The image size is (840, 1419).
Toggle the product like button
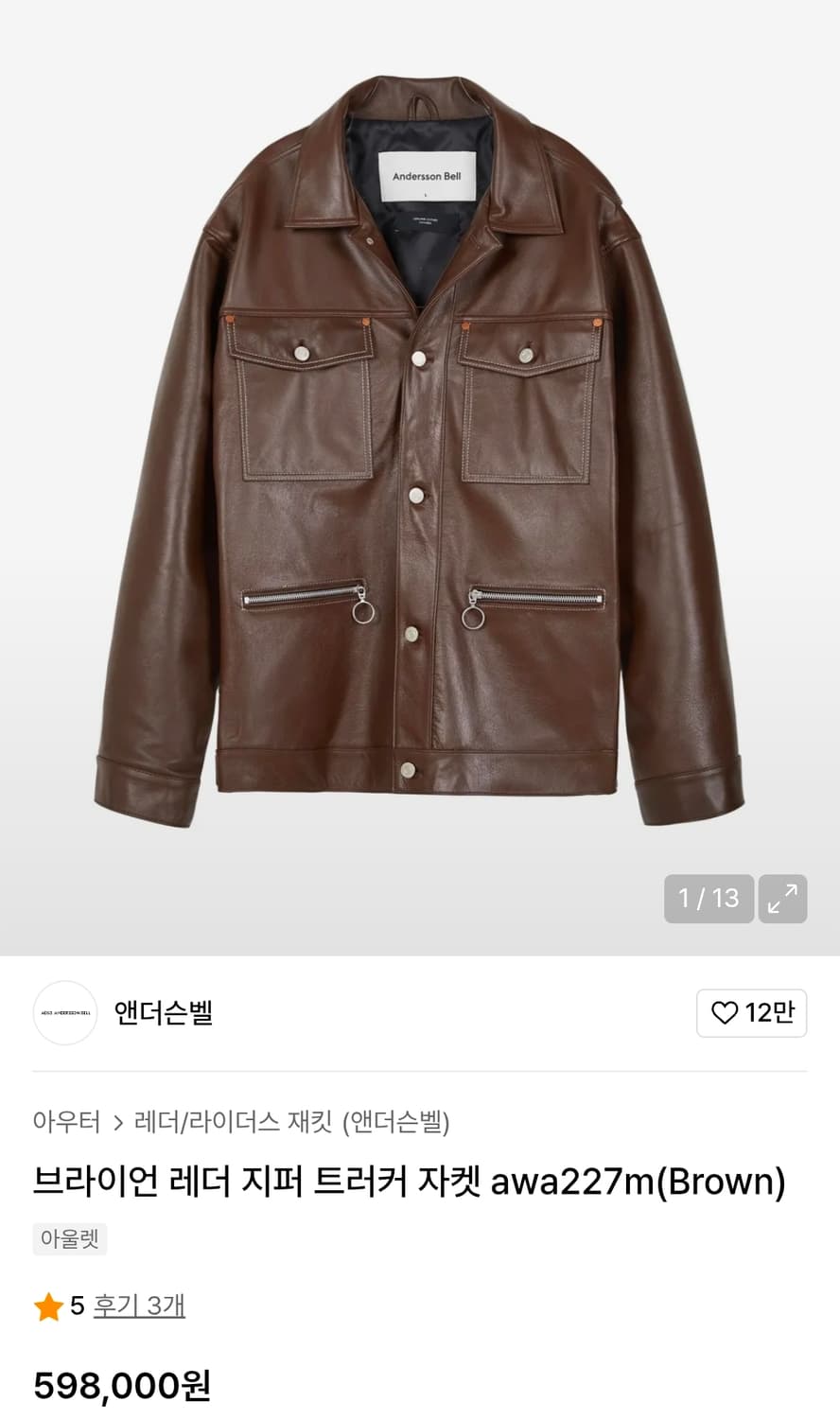coord(752,1013)
